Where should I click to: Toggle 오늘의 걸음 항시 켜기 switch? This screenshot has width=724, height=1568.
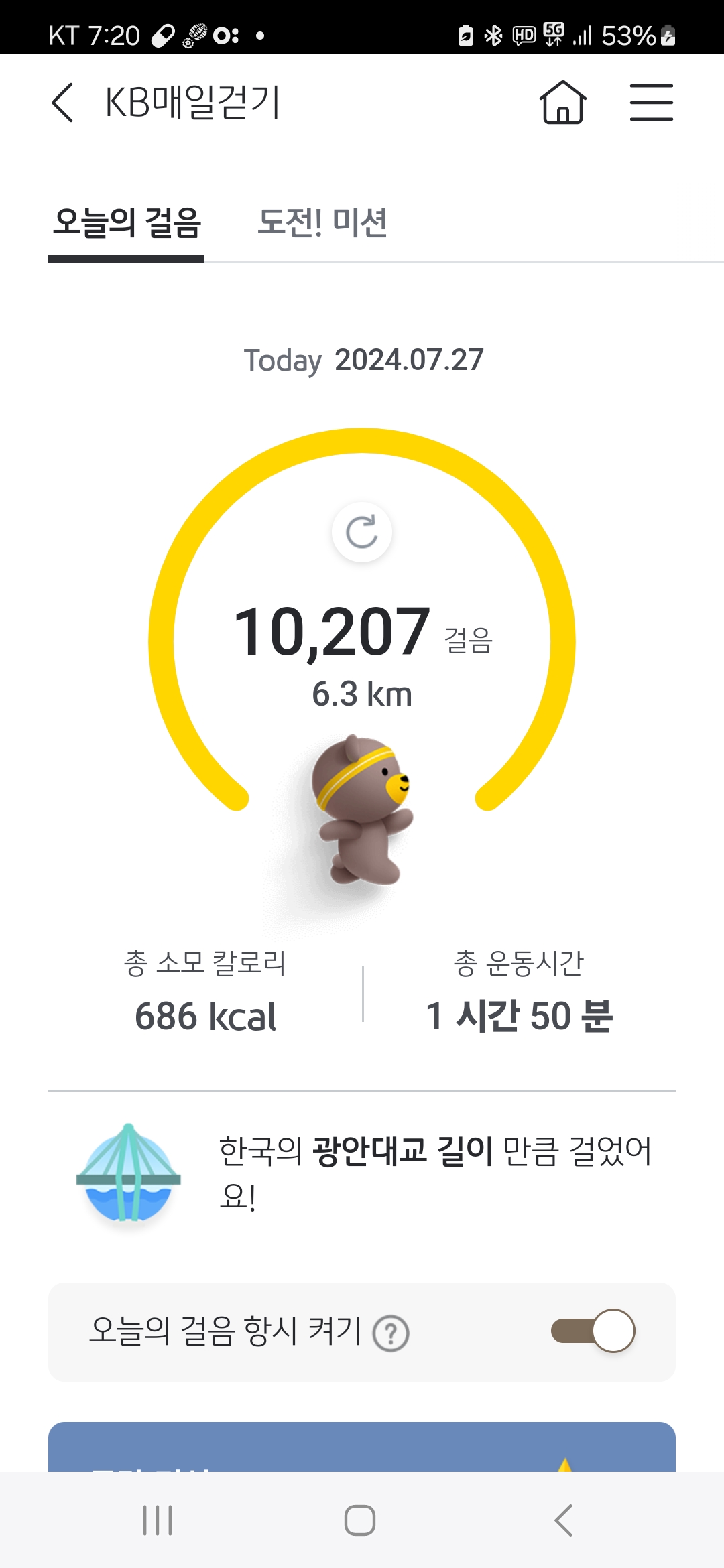coord(593,1331)
